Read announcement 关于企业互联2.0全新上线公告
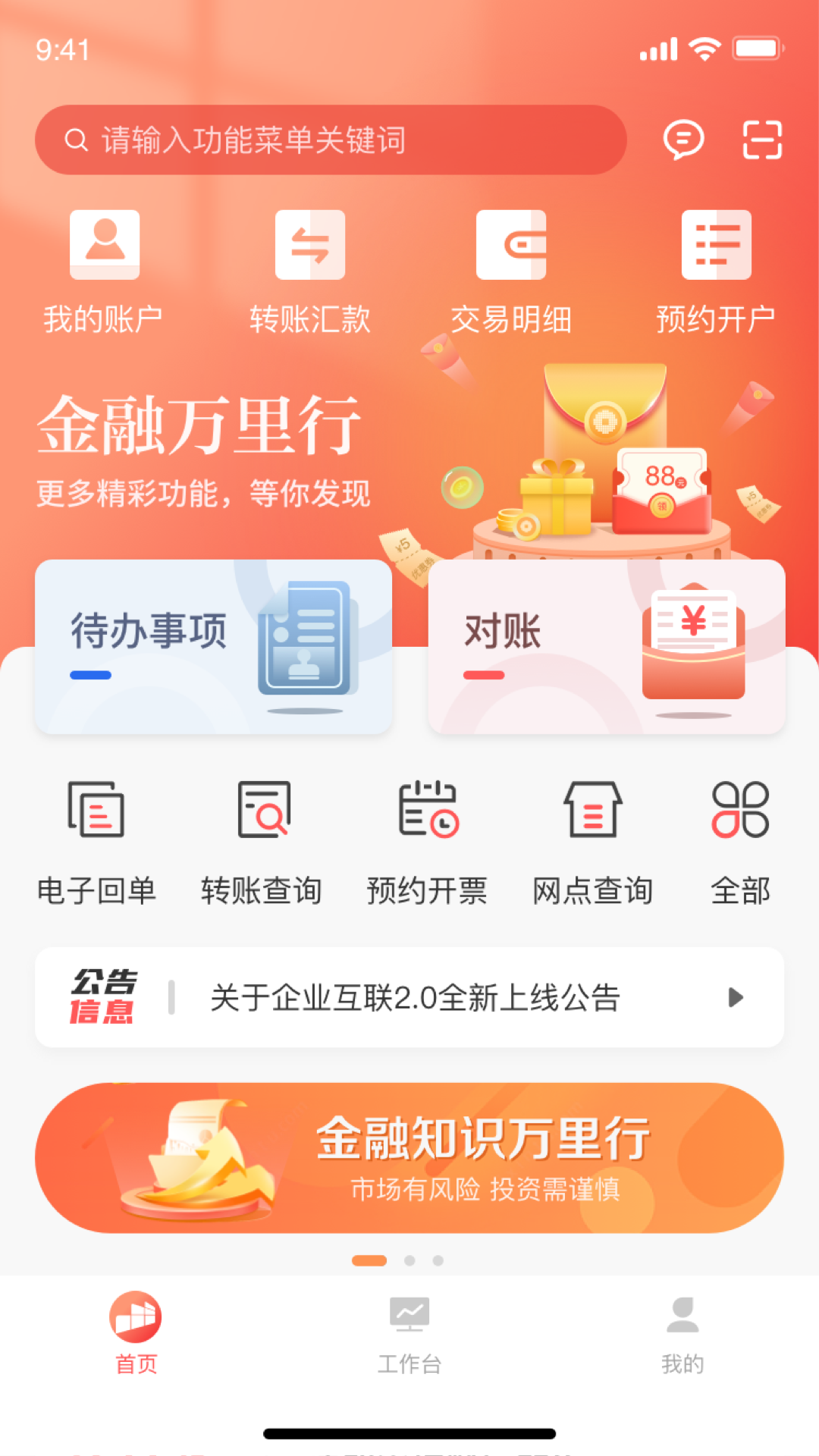 click(414, 999)
